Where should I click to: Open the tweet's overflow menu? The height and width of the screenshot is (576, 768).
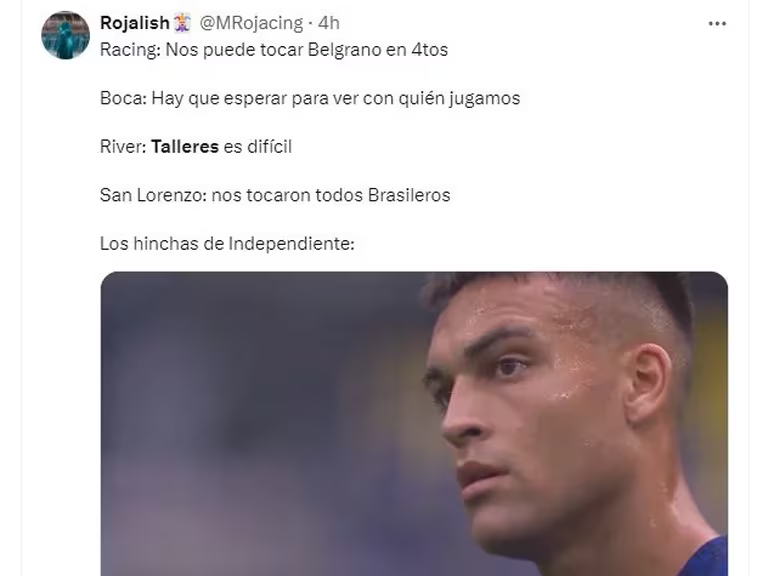(717, 24)
